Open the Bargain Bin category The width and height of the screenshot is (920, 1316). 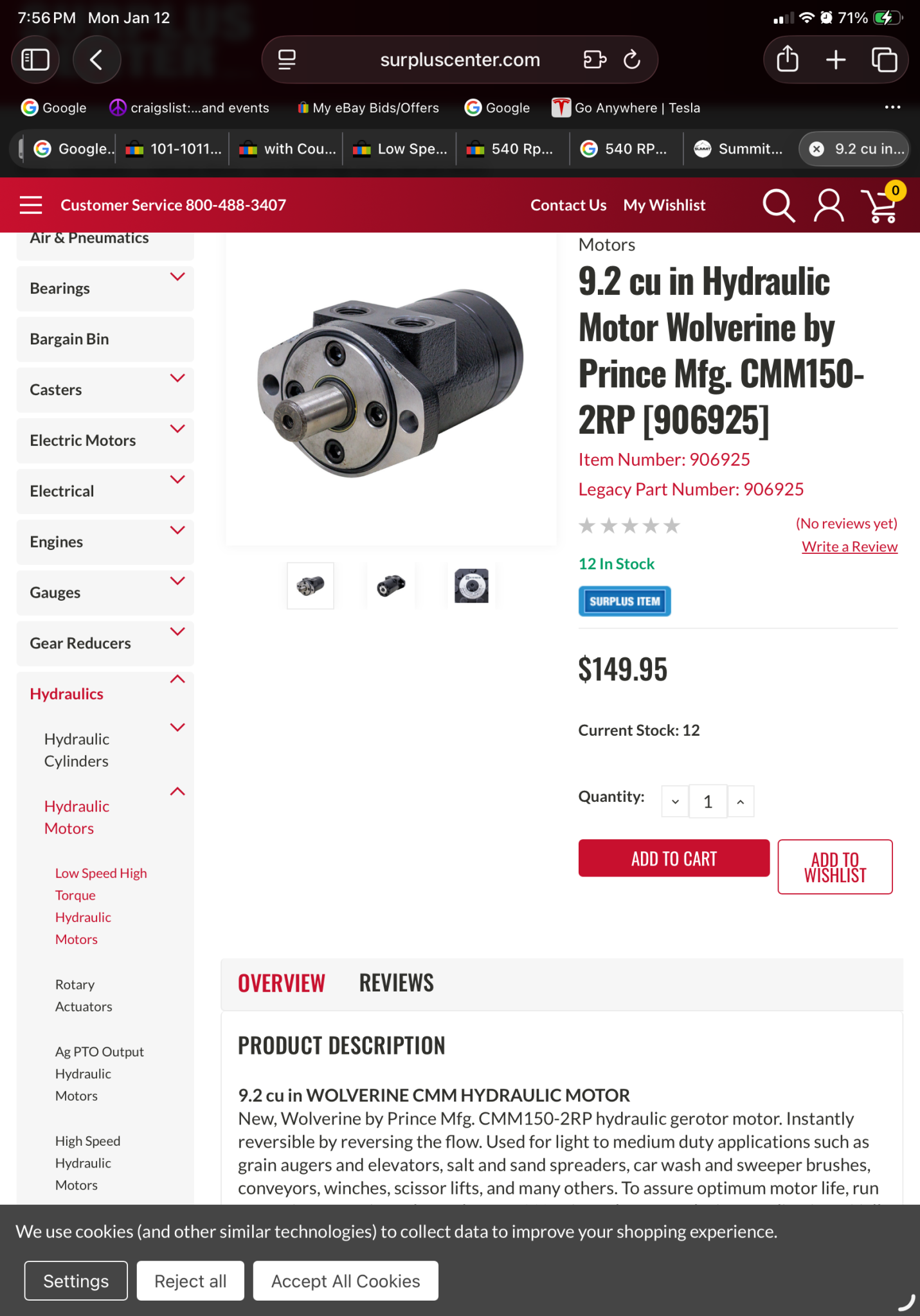(69, 339)
